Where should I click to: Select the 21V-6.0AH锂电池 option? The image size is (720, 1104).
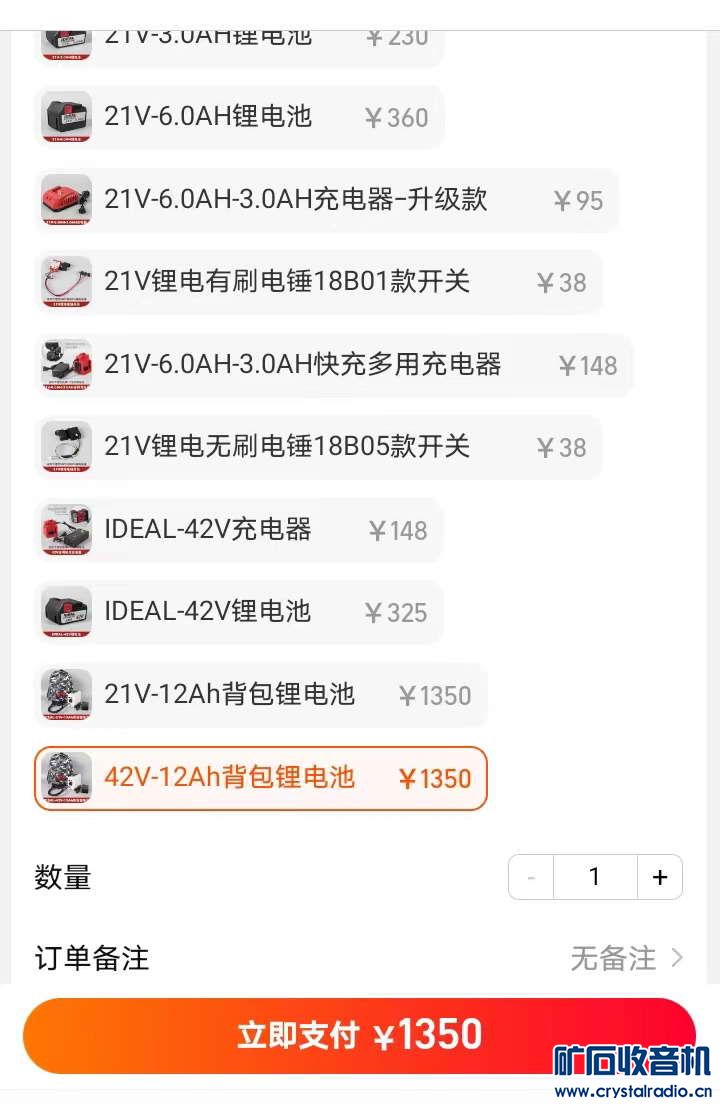click(x=238, y=117)
